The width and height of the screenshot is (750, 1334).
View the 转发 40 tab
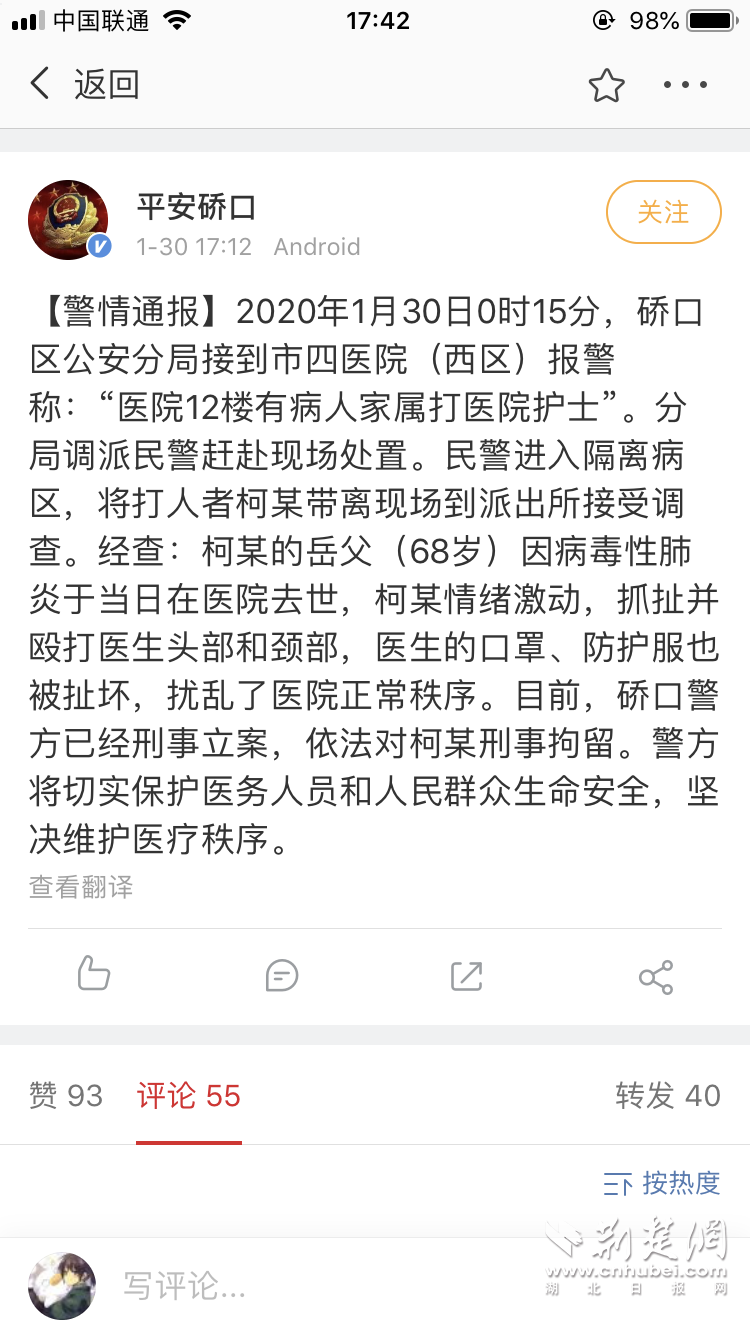click(x=668, y=1096)
